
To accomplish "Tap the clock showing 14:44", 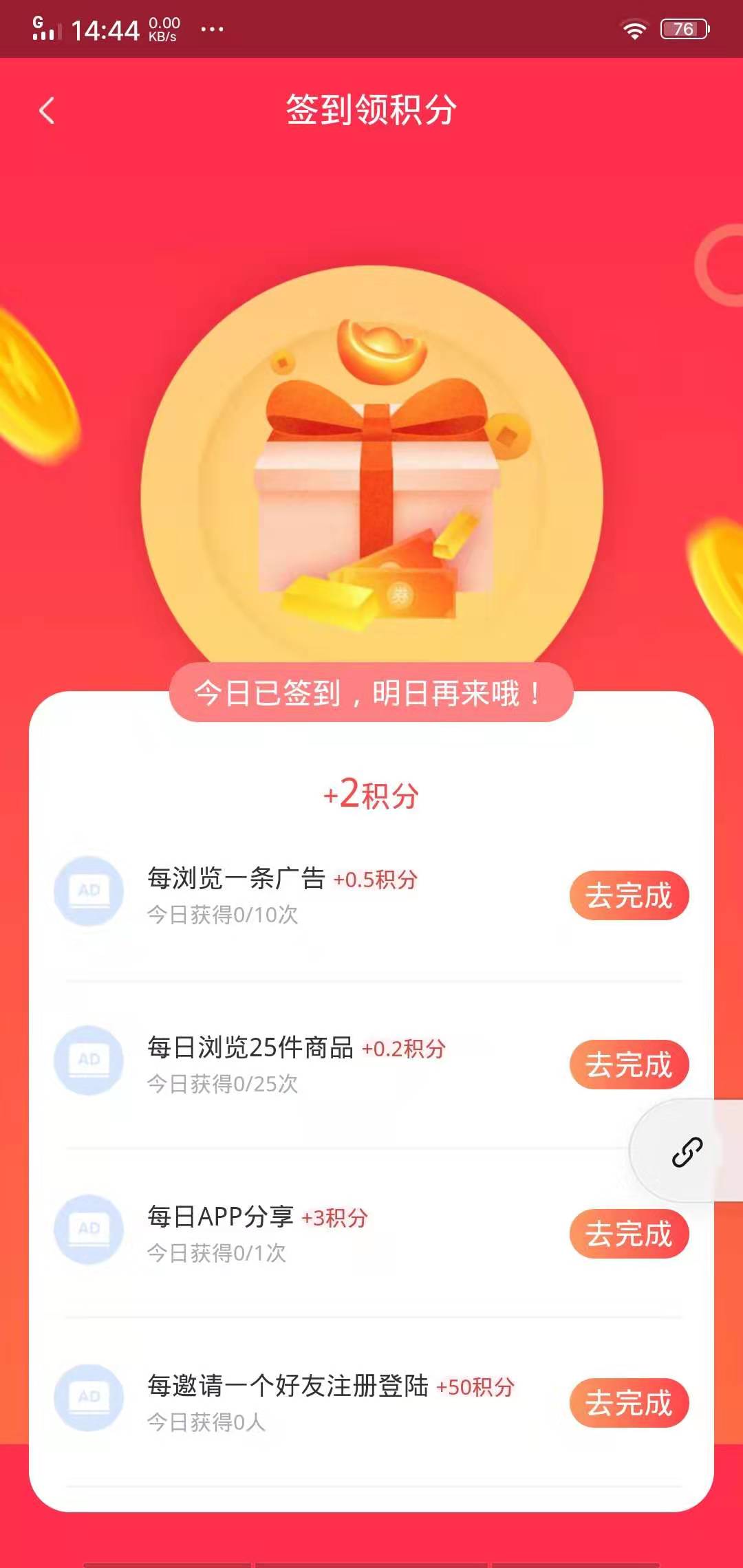I will click(107, 29).
